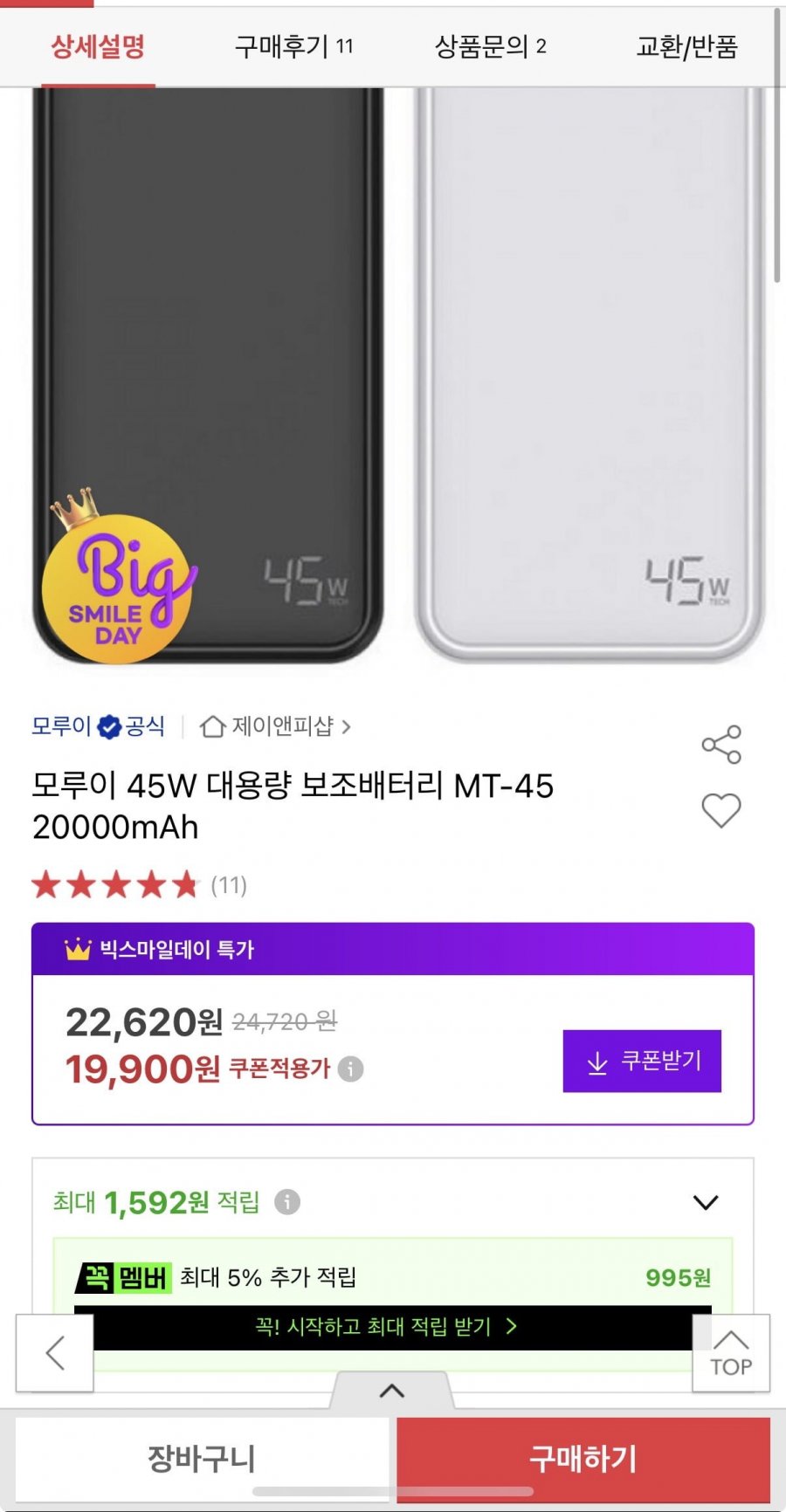Expand the bottom option drawer handle
This screenshot has height=1512, width=786.
[392, 1390]
